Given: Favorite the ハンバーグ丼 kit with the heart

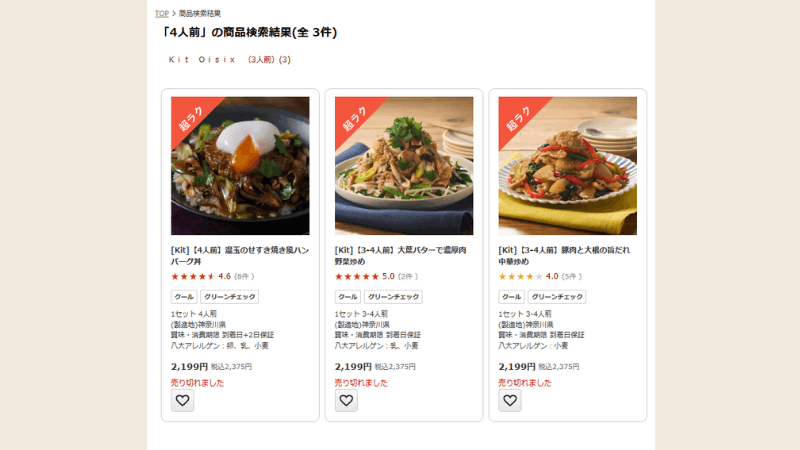Looking at the screenshot, I should click(x=182, y=401).
